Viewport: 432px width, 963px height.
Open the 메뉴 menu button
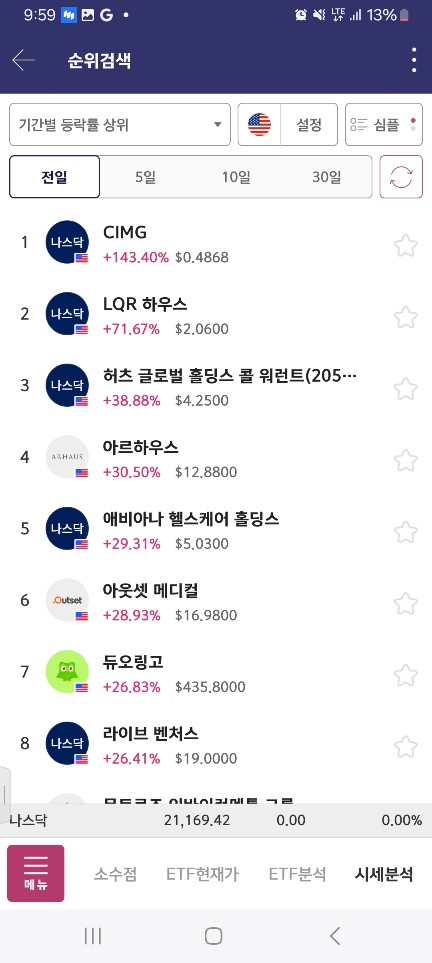point(36,873)
